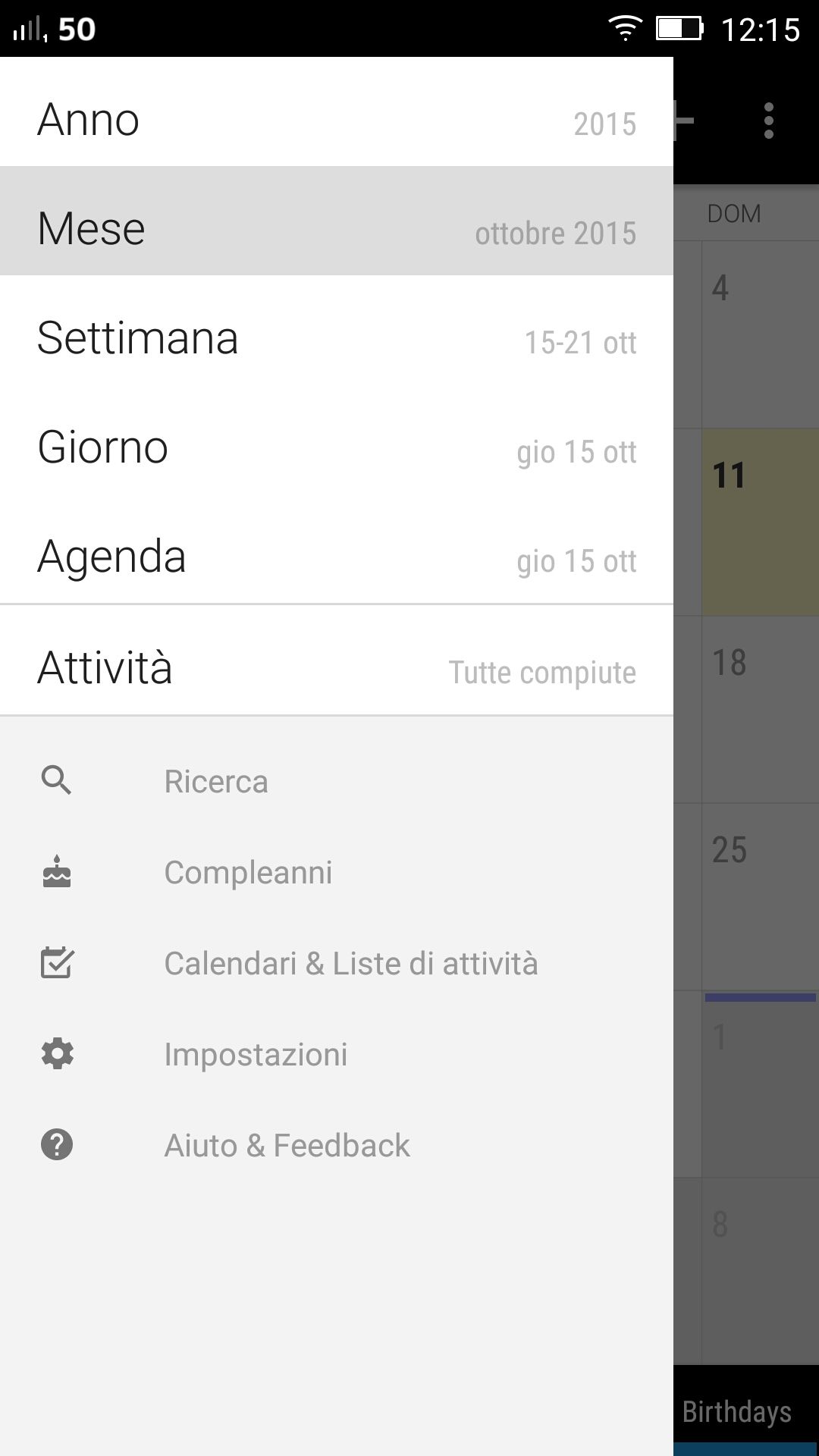Viewport: 819px width, 1456px height.
Task: Open the Settimana week view
Action: pyautogui.click(x=337, y=330)
